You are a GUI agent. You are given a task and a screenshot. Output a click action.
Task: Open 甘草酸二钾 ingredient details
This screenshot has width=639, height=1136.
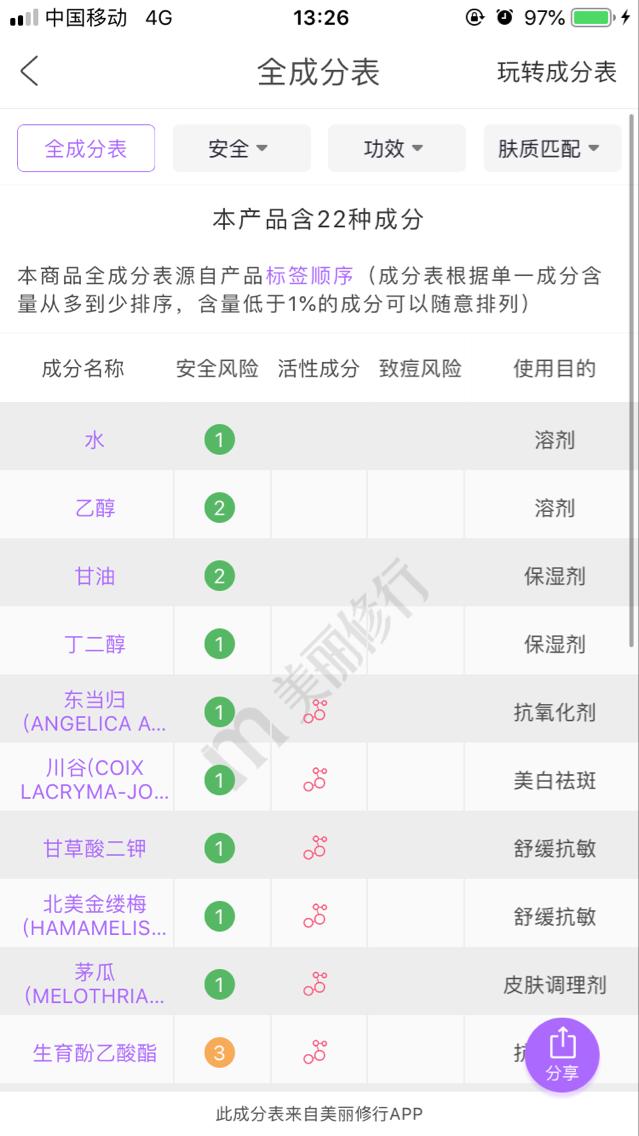[95, 848]
